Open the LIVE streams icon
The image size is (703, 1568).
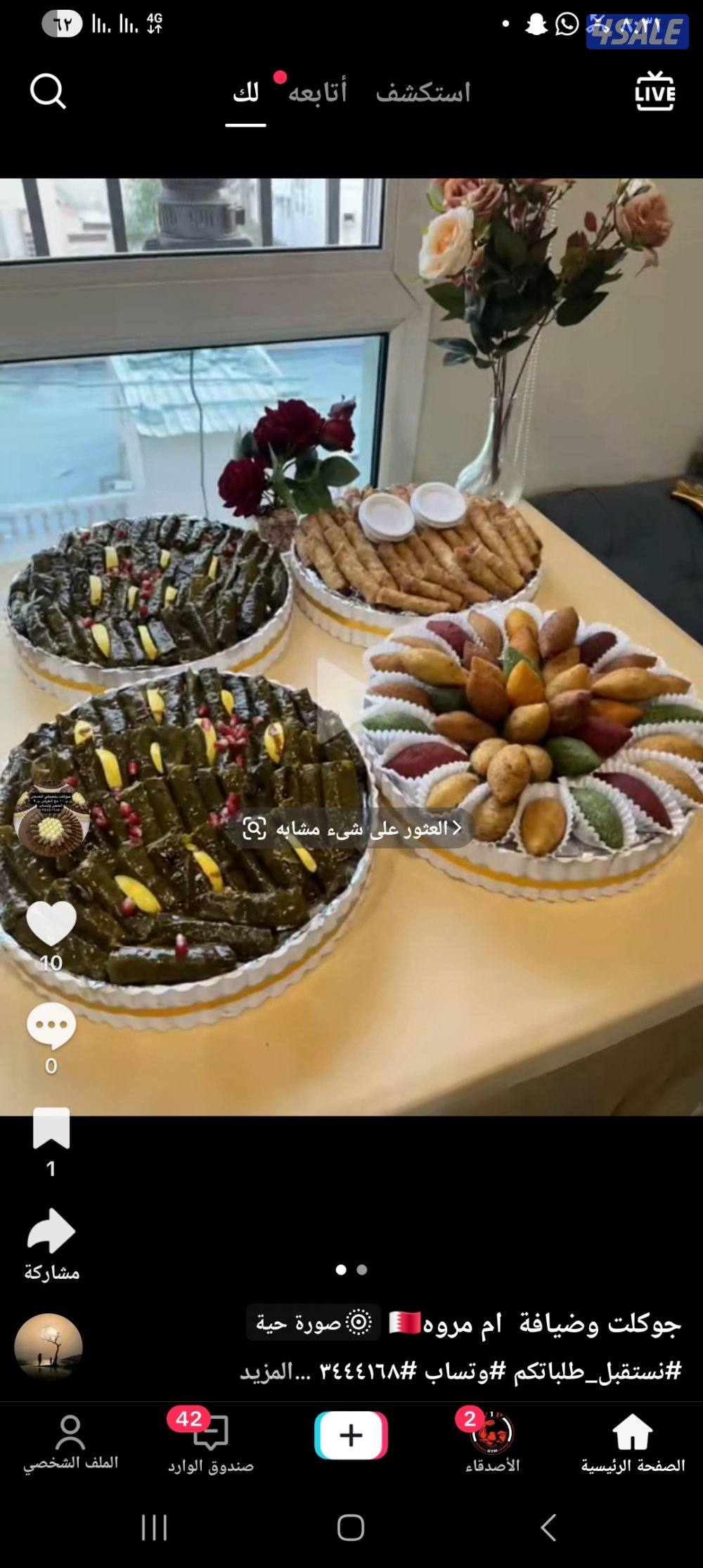click(x=654, y=91)
